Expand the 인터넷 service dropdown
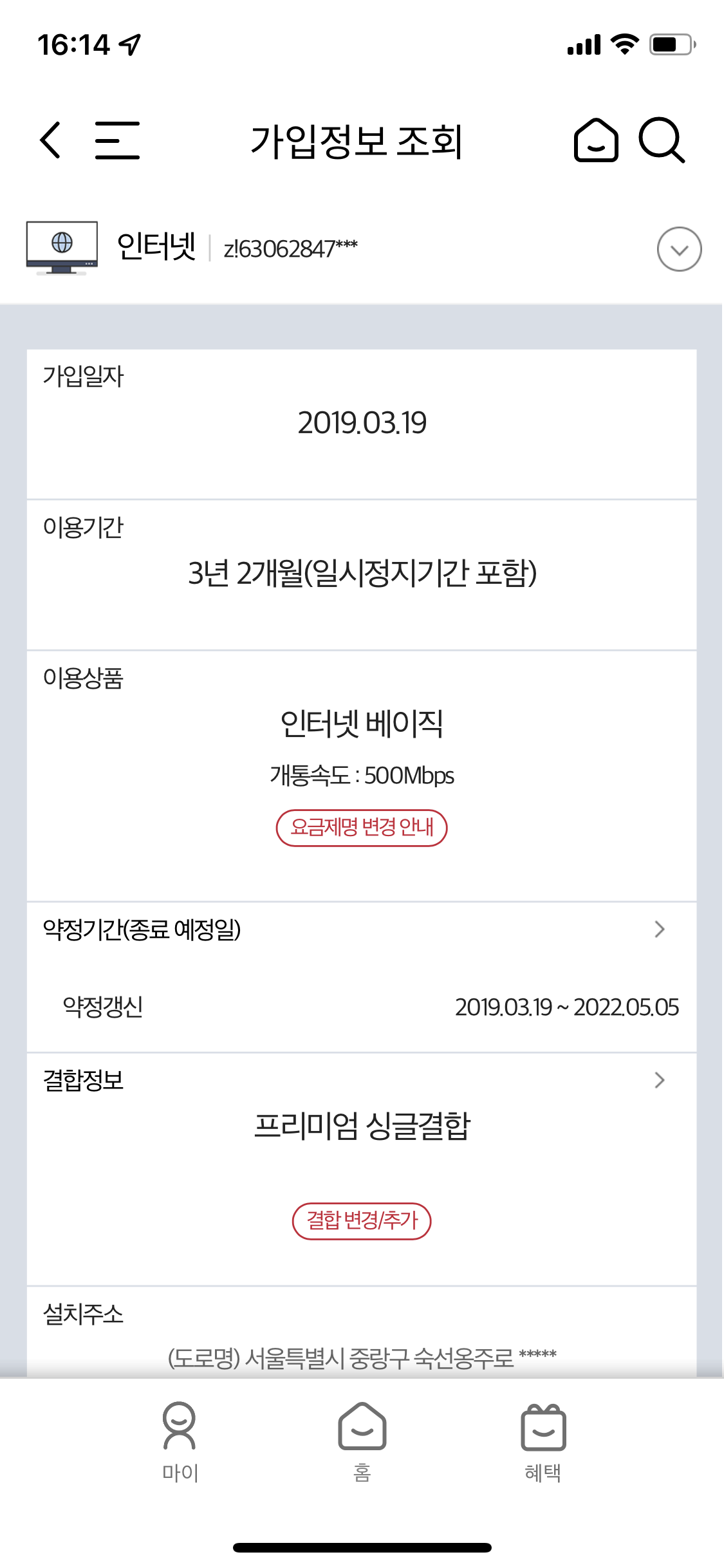 click(679, 249)
